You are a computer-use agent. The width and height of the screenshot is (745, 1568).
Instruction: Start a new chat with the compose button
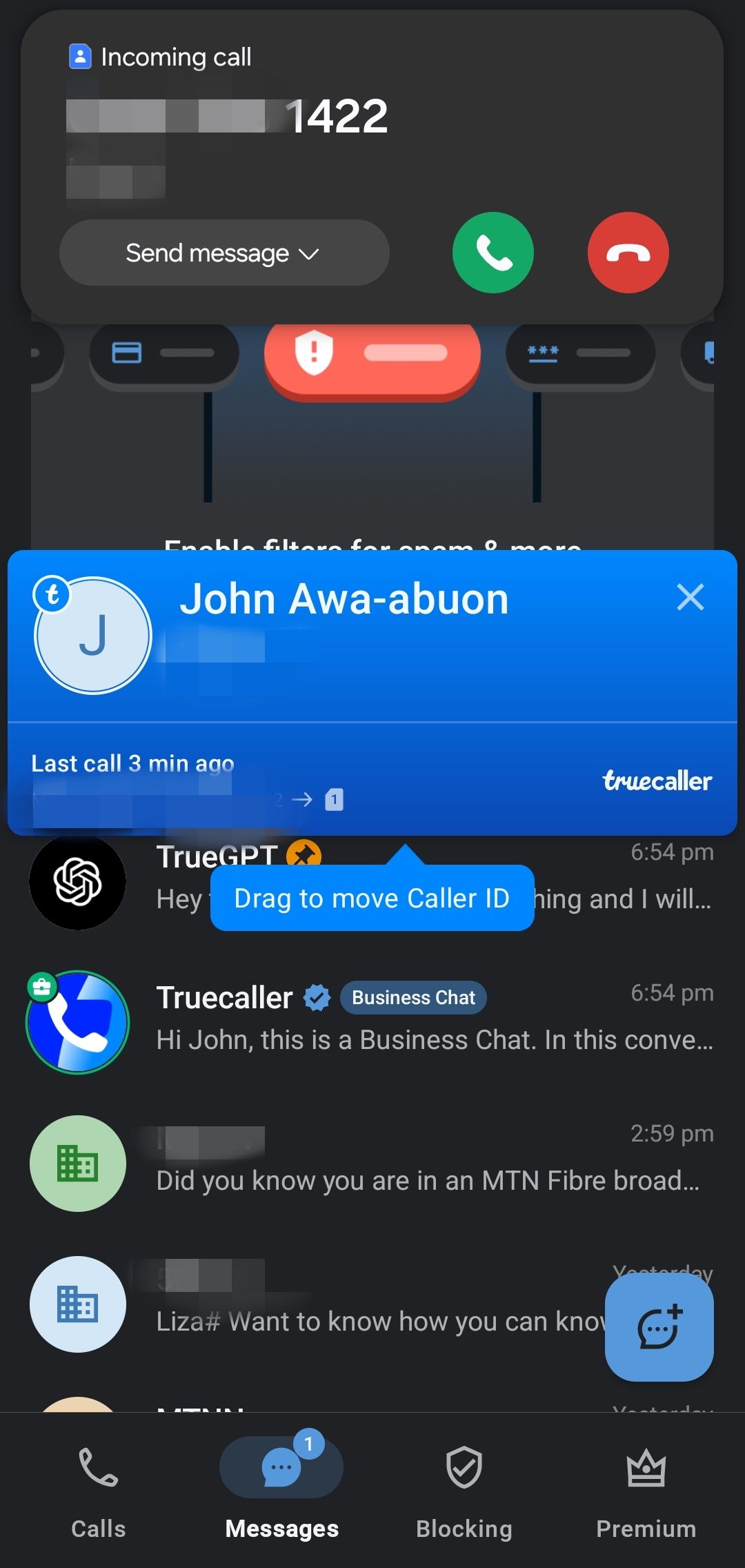pos(659,1326)
